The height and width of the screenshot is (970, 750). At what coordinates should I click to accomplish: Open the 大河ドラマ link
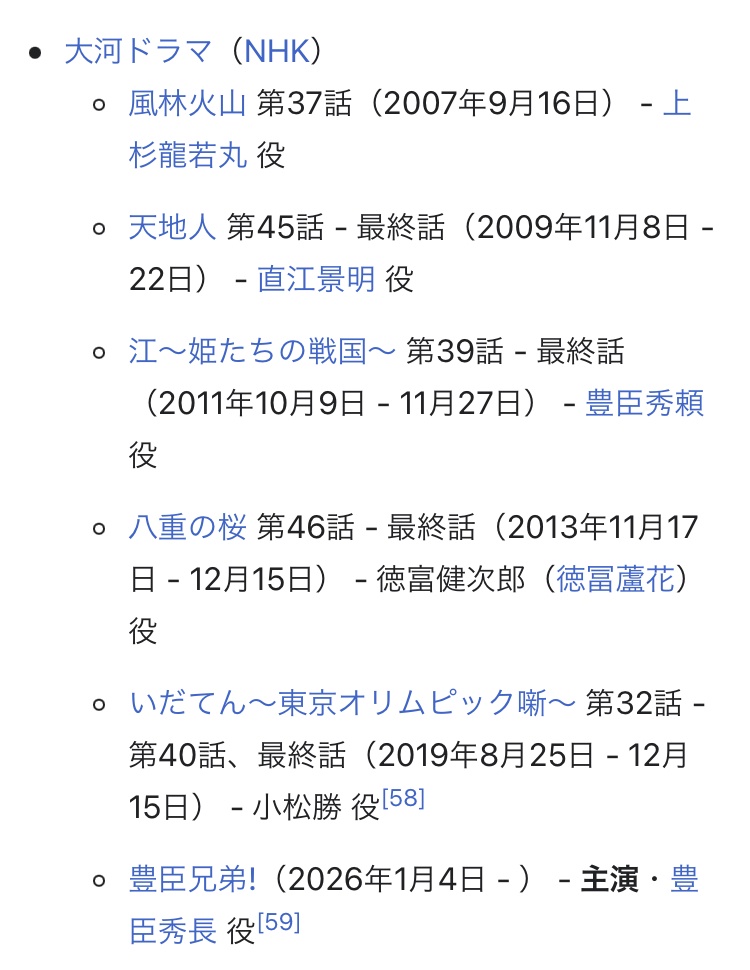pos(139,52)
